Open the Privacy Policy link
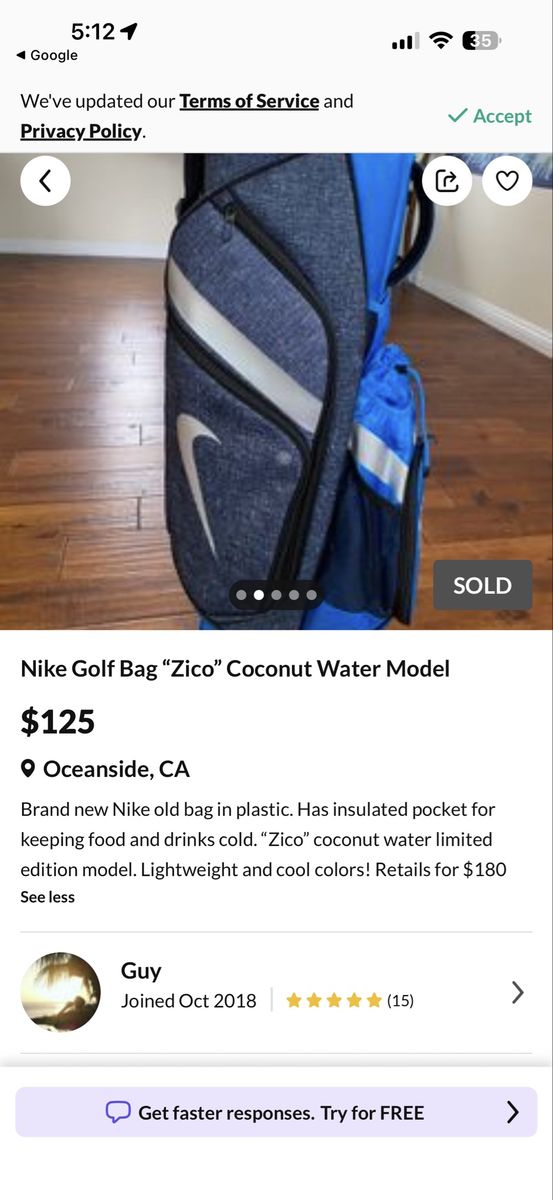 pos(81,131)
